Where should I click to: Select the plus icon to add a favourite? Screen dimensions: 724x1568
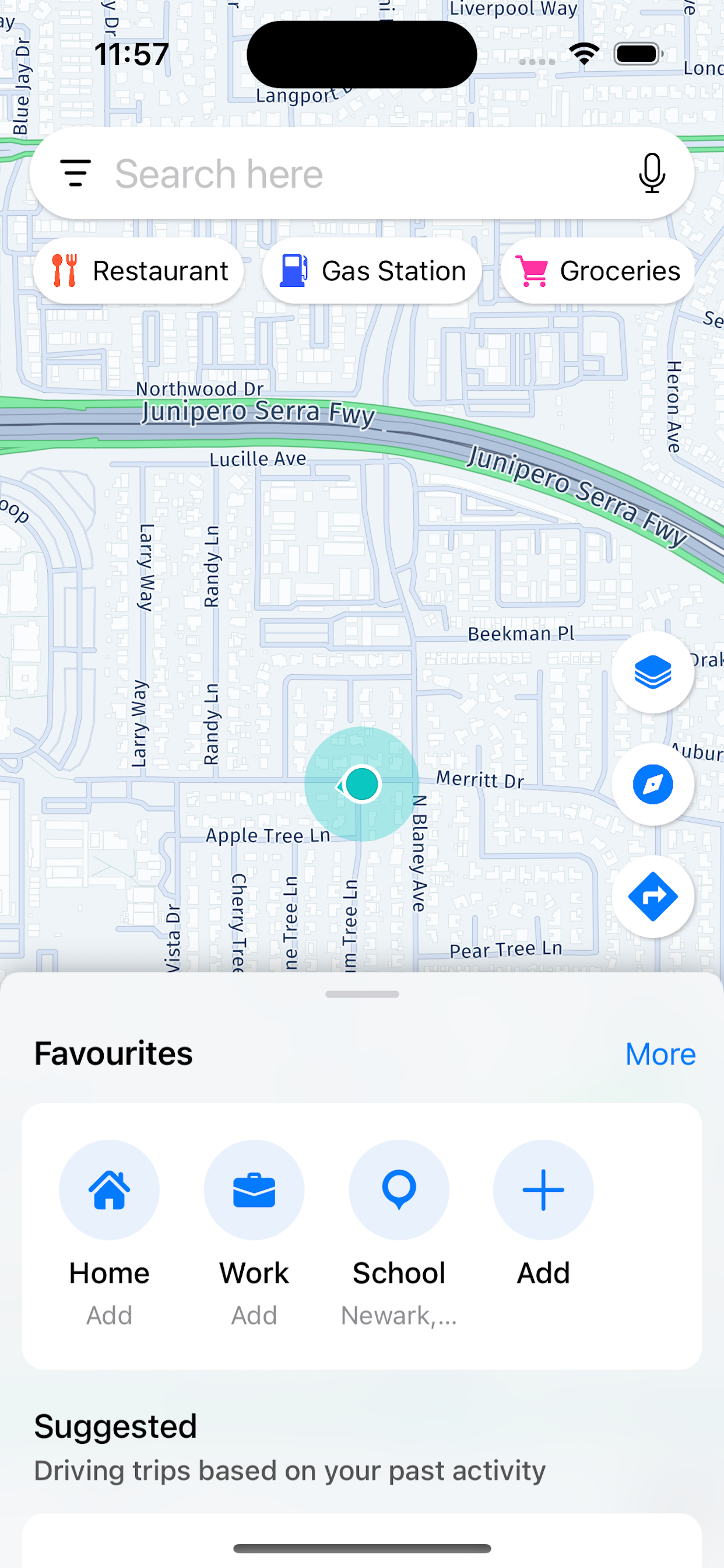[x=543, y=1189]
